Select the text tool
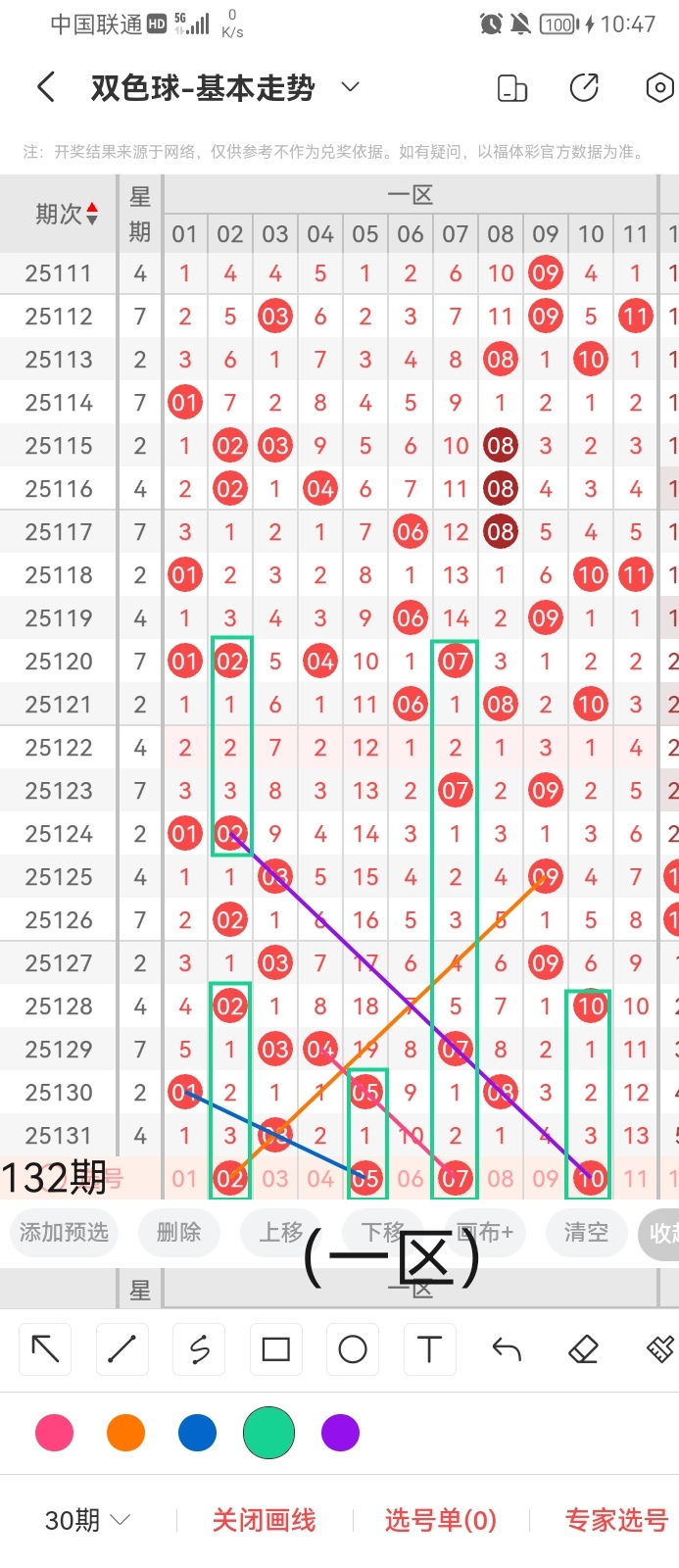The width and height of the screenshot is (679, 1568). click(x=429, y=1349)
